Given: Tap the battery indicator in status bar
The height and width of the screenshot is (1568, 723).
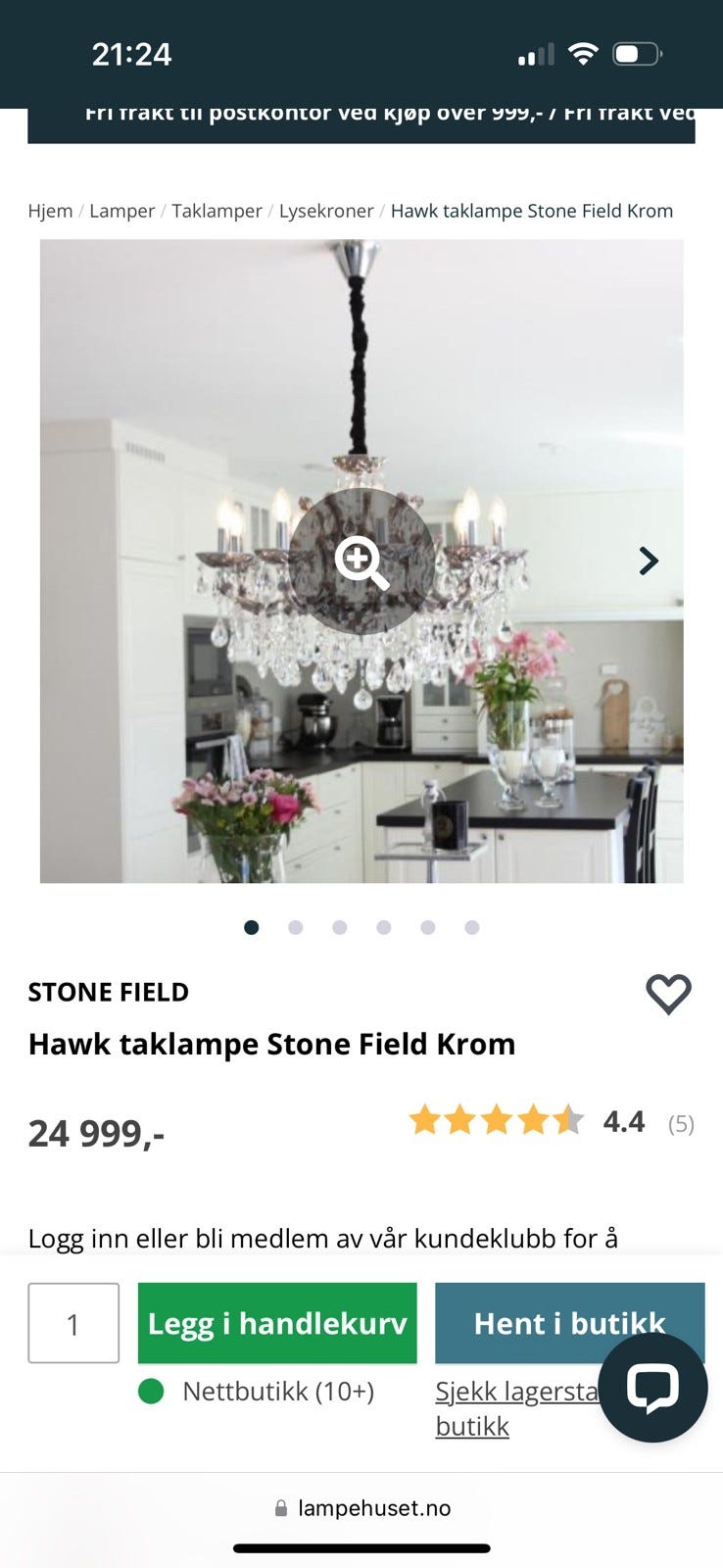Looking at the screenshot, I should (636, 54).
